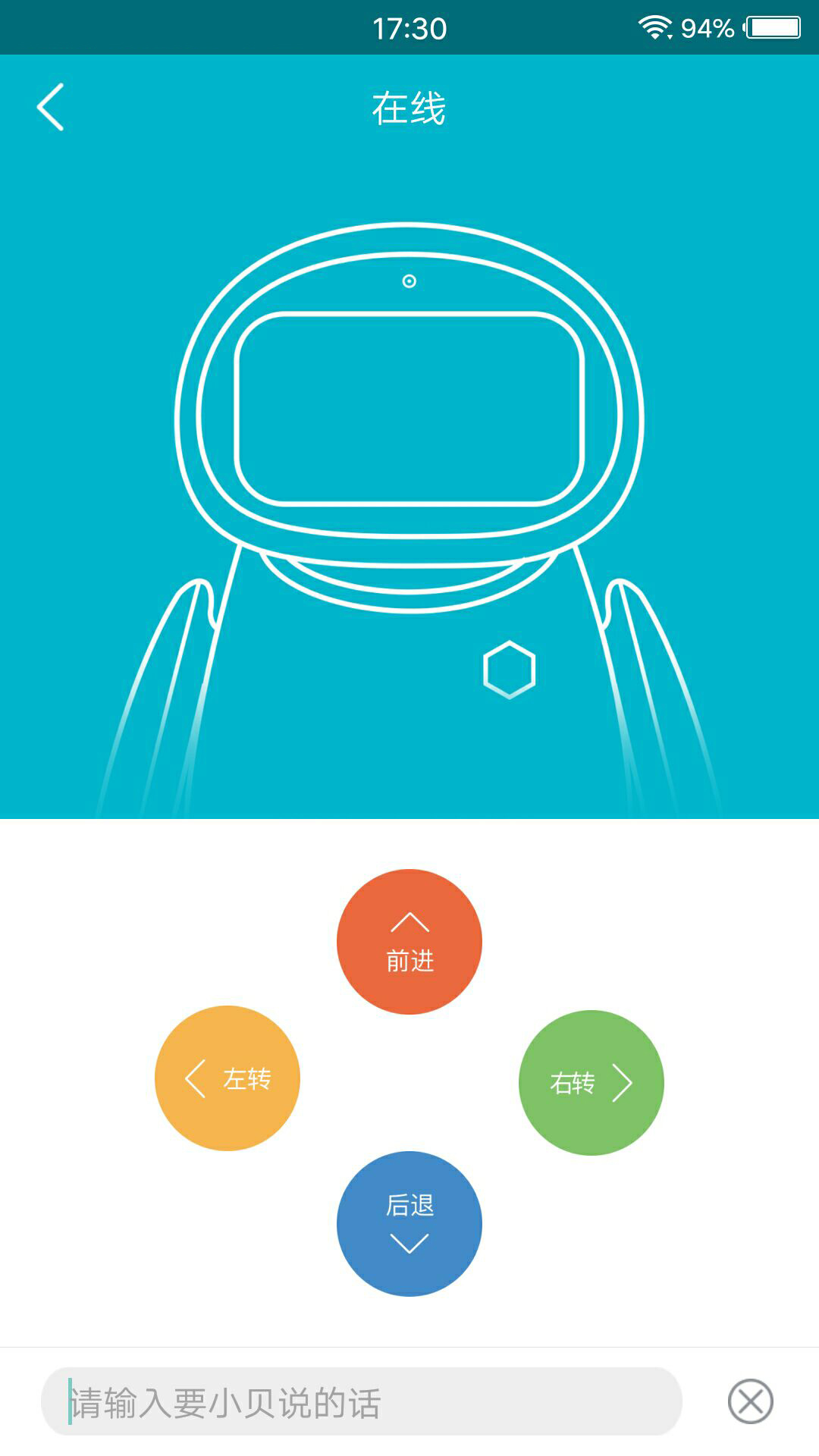Go back using the top-left arrow
Viewport: 819px width, 1456px height.
coord(50,107)
